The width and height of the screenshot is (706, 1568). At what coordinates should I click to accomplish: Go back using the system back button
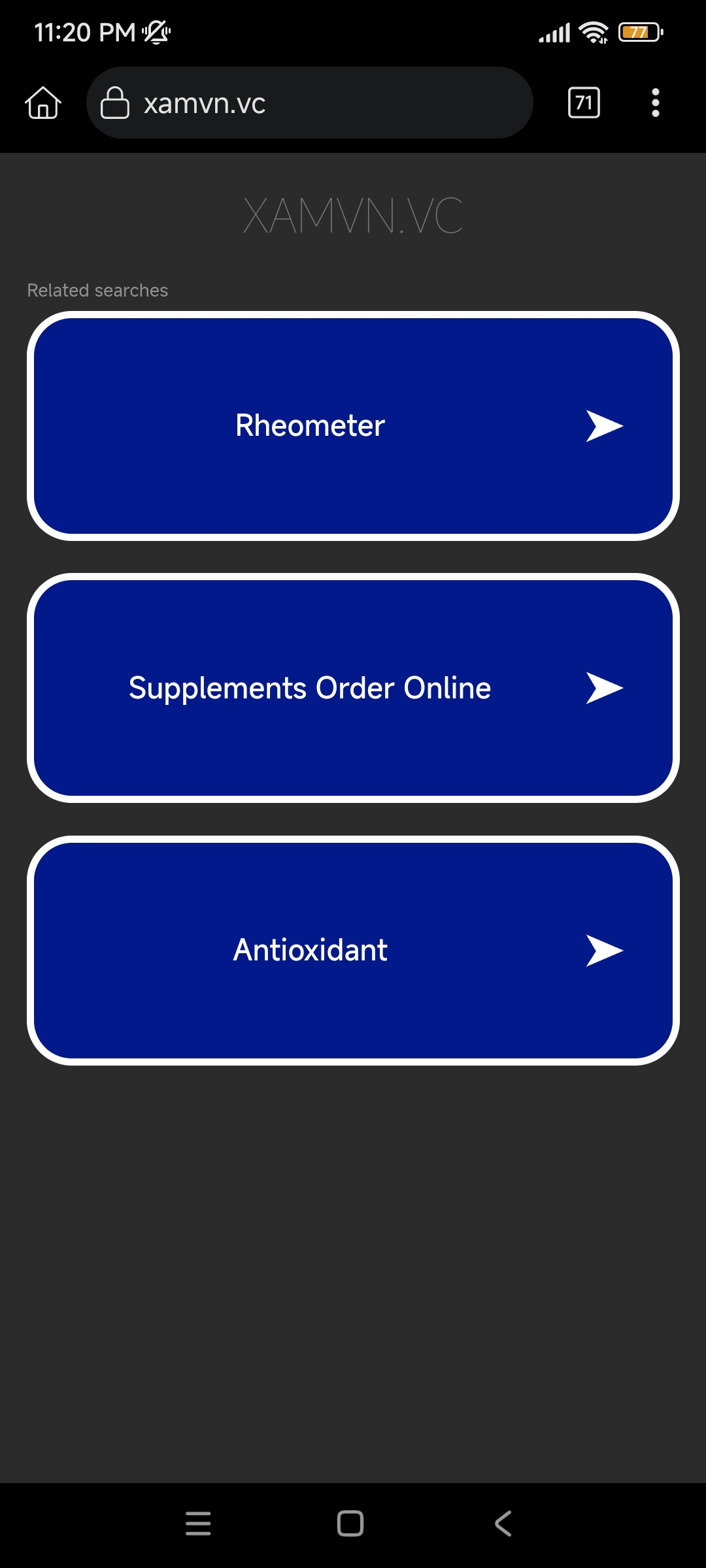click(503, 1524)
